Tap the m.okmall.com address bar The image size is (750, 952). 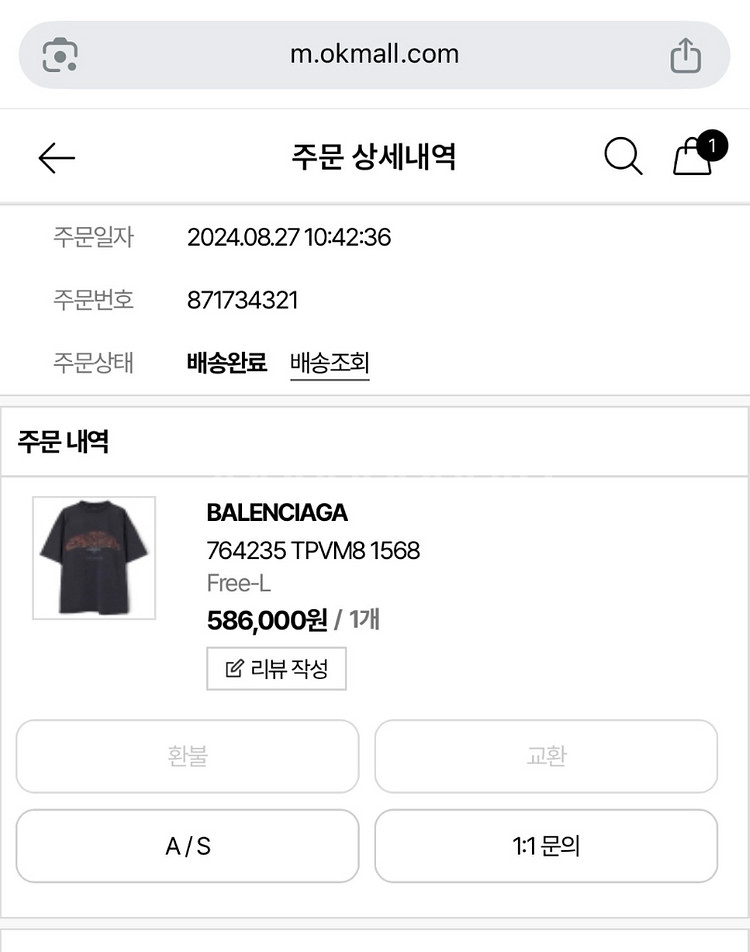click(x=375, y=54)
